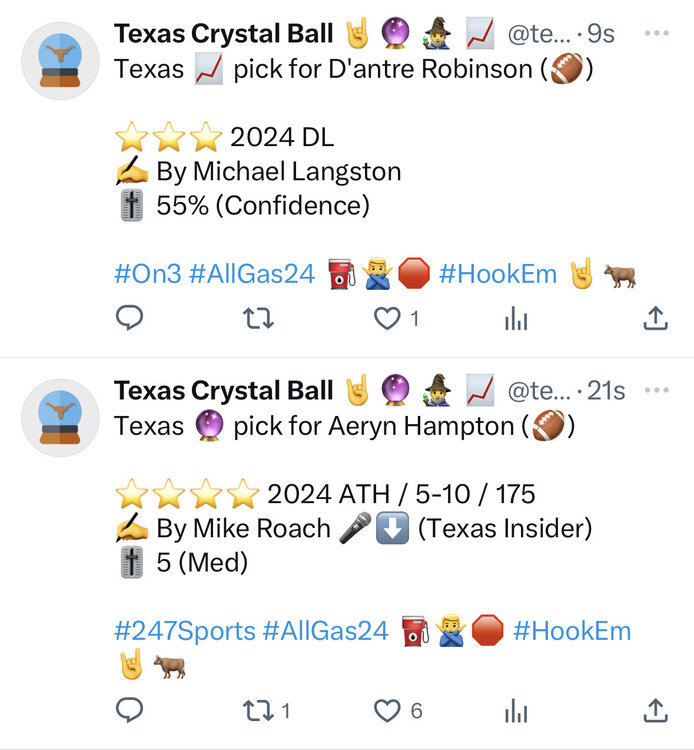Share the D'antre Robinson tweet

point(655,318)
